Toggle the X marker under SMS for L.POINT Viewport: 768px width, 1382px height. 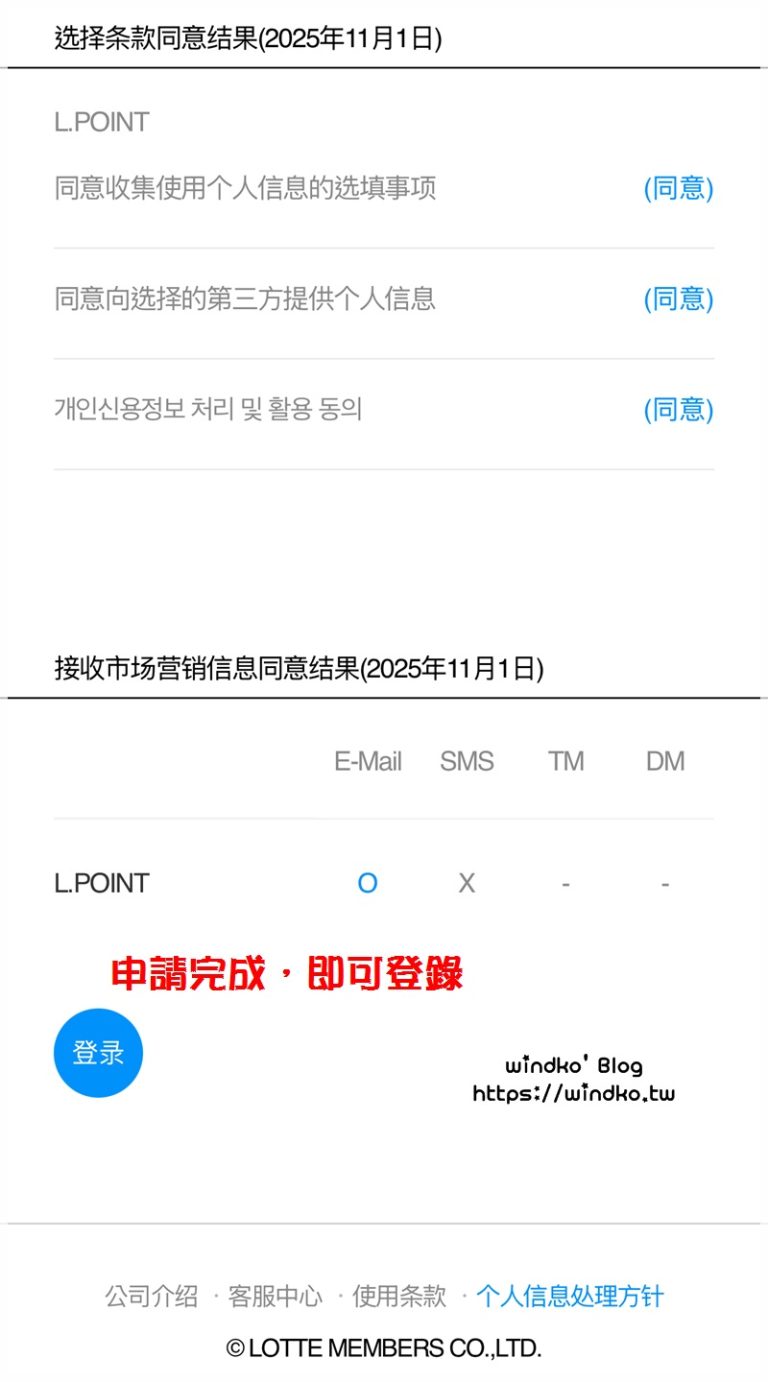(x=466, y=883)
